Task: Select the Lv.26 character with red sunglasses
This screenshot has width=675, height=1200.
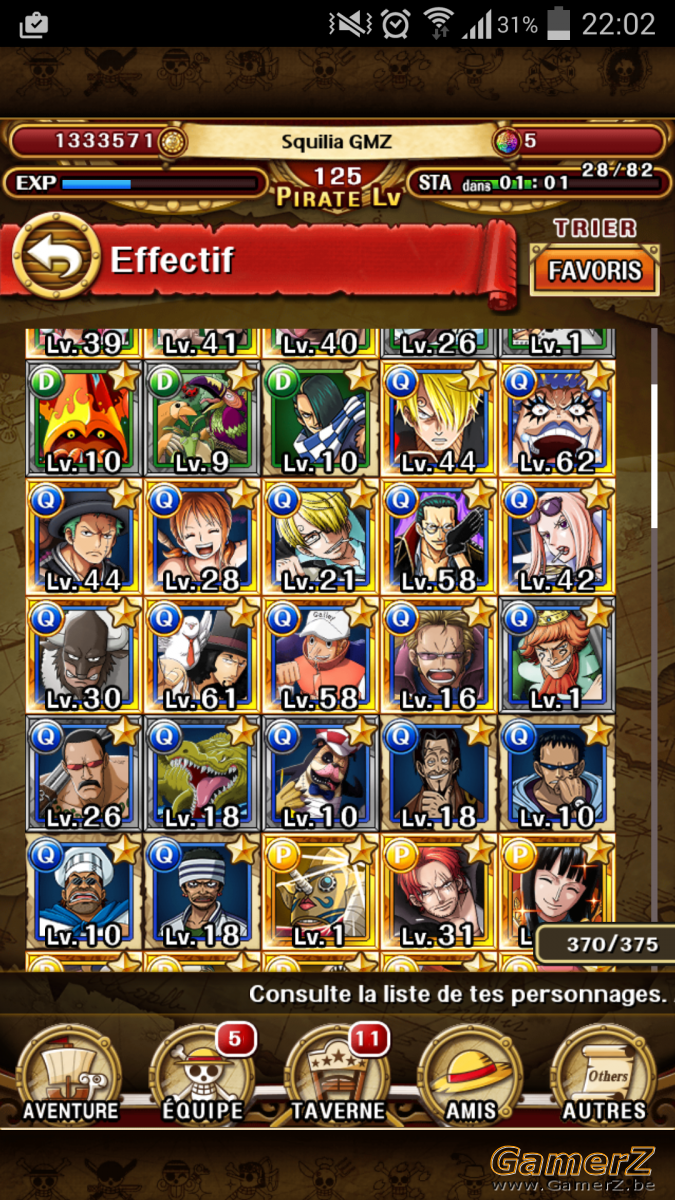Action: click(84, 775)
